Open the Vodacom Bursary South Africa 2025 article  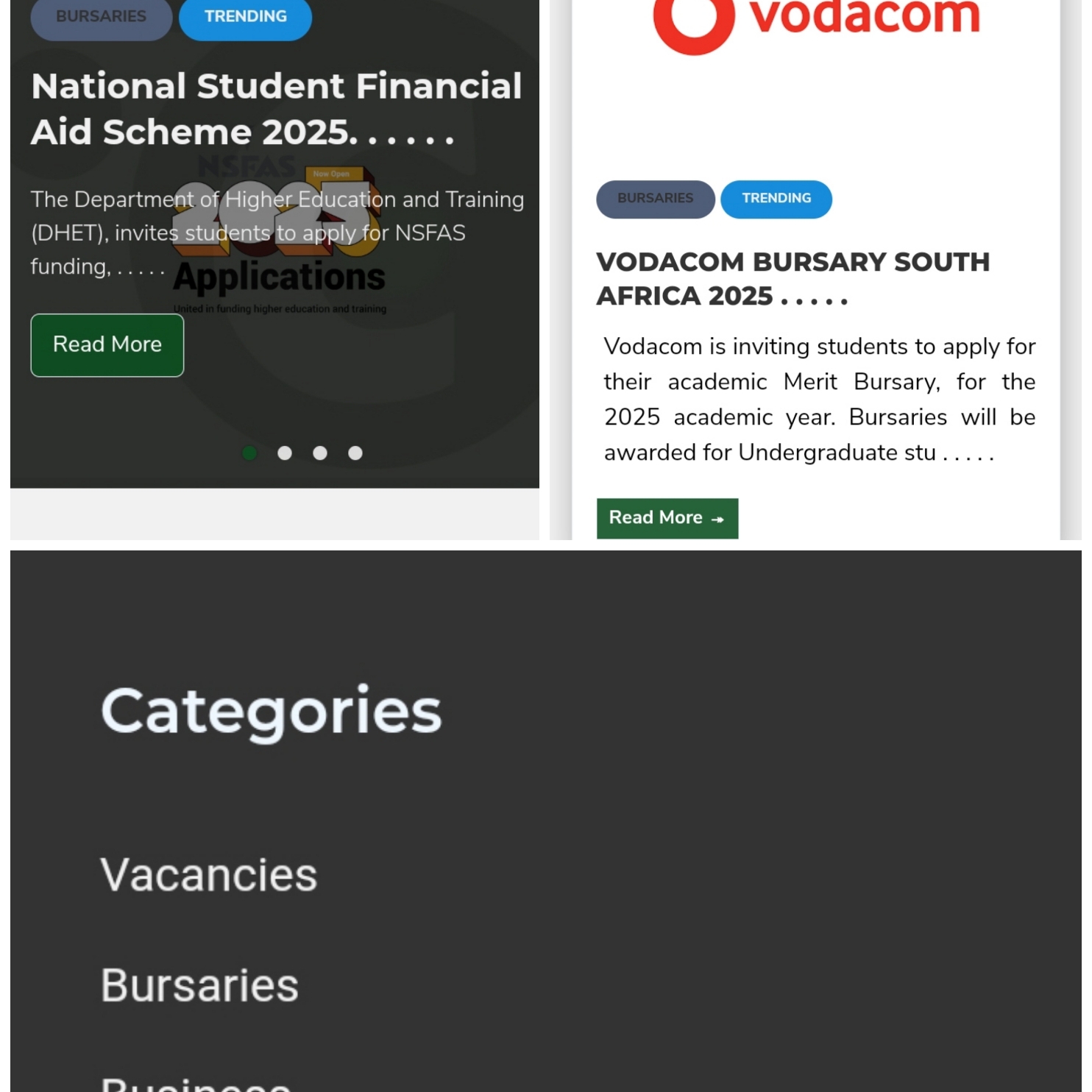pyautogui.click(x=792, y=278)
